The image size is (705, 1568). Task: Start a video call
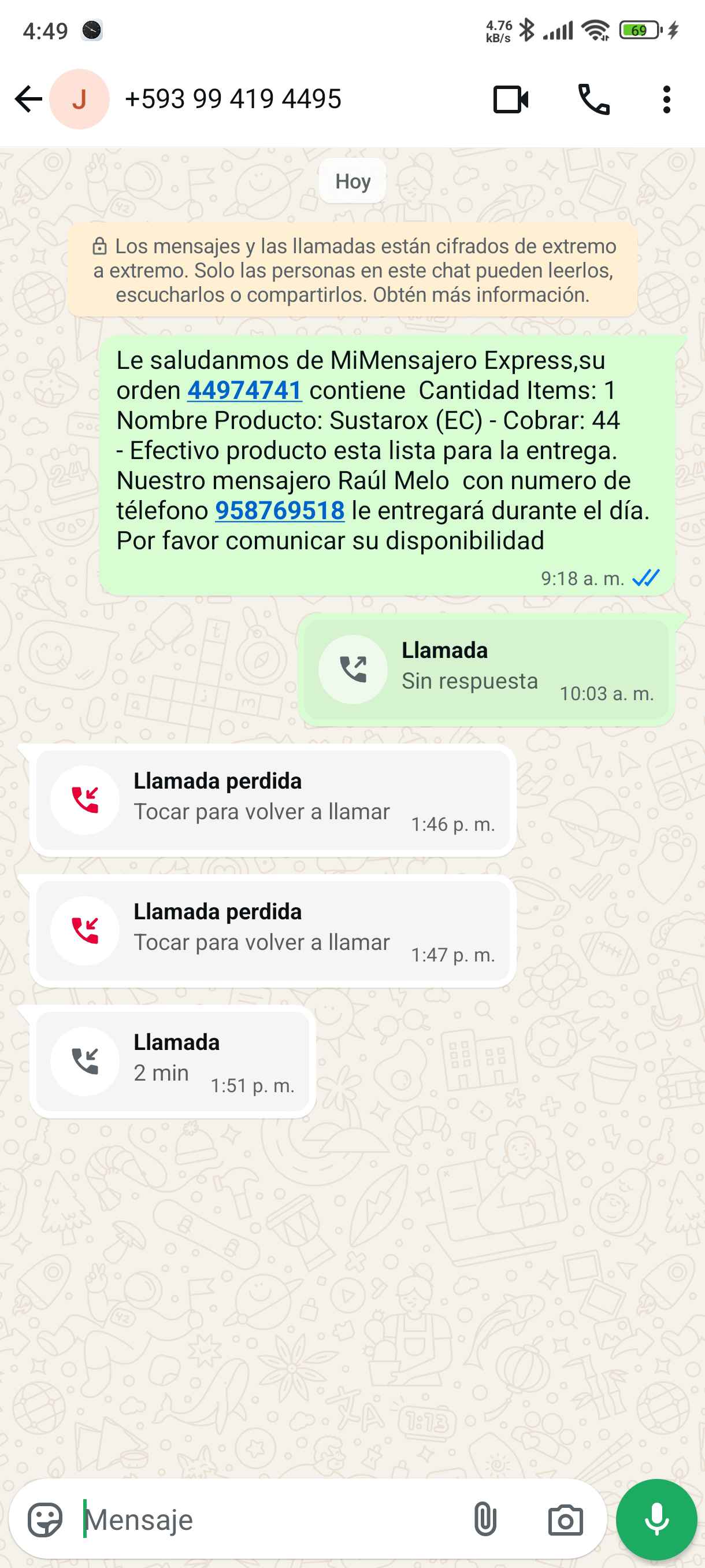pyautogui.click(x=510, y=100)
